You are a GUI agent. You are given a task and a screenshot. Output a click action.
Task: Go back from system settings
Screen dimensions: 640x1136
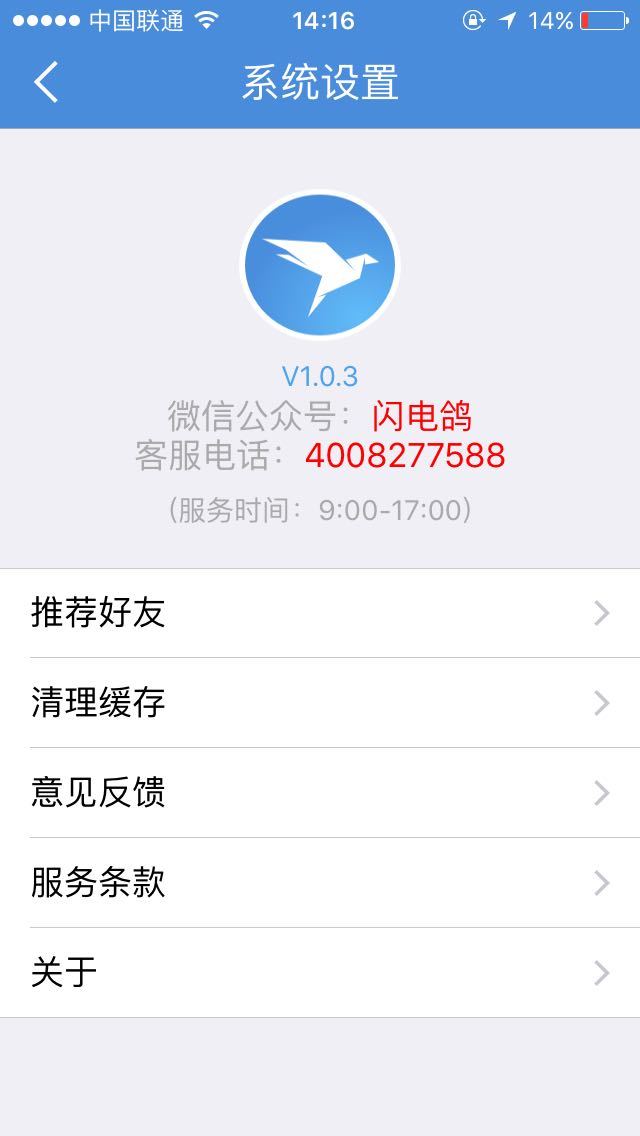[x=46, y=82]
